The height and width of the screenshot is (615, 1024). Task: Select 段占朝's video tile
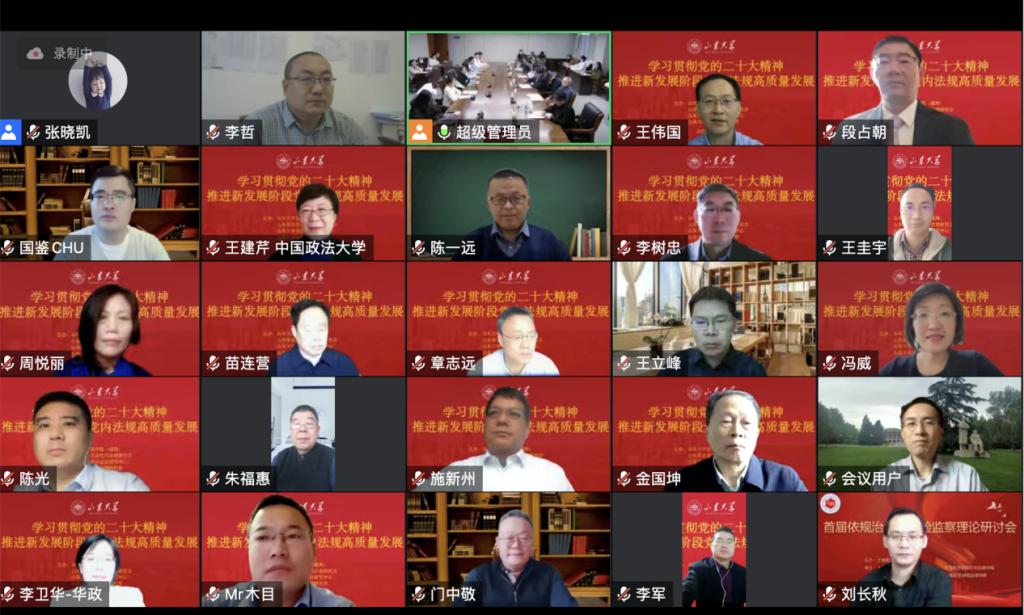coord(919,88)
